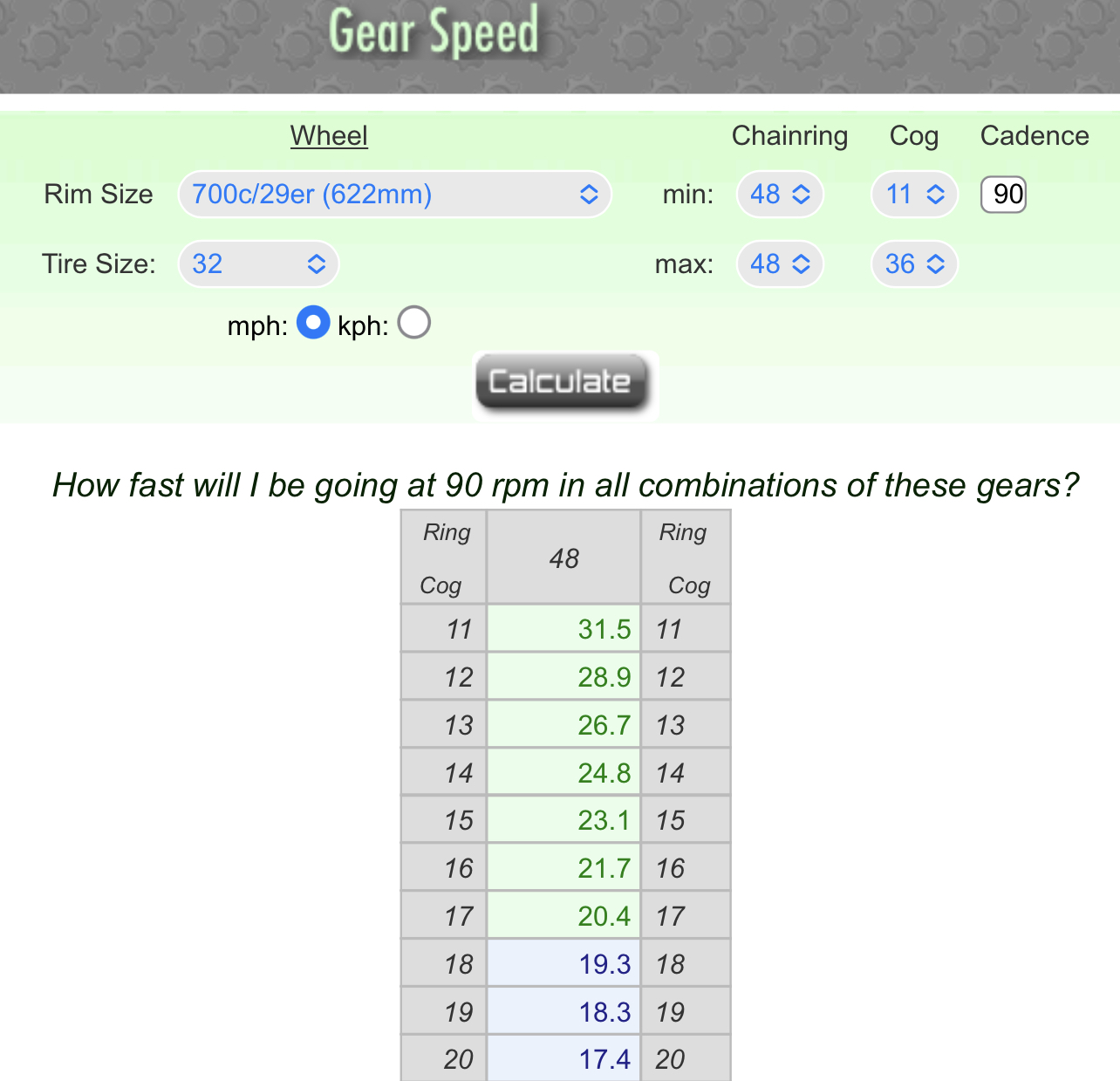Change the maximum chainring value
Image resolution: width=1120 pixels, height=1081 pixels.
[780, 263]
